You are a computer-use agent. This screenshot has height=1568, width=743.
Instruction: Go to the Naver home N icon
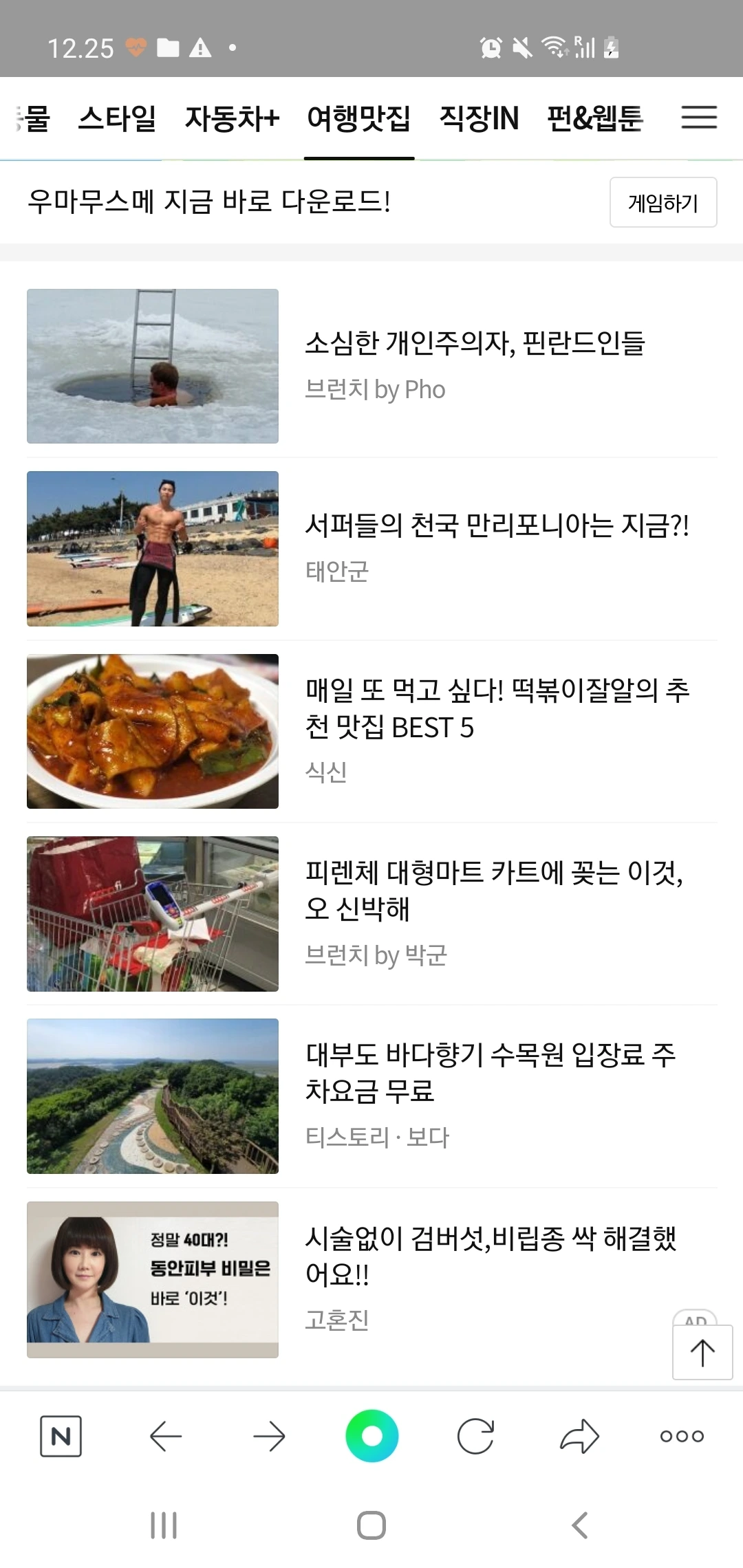(61, 1436)
